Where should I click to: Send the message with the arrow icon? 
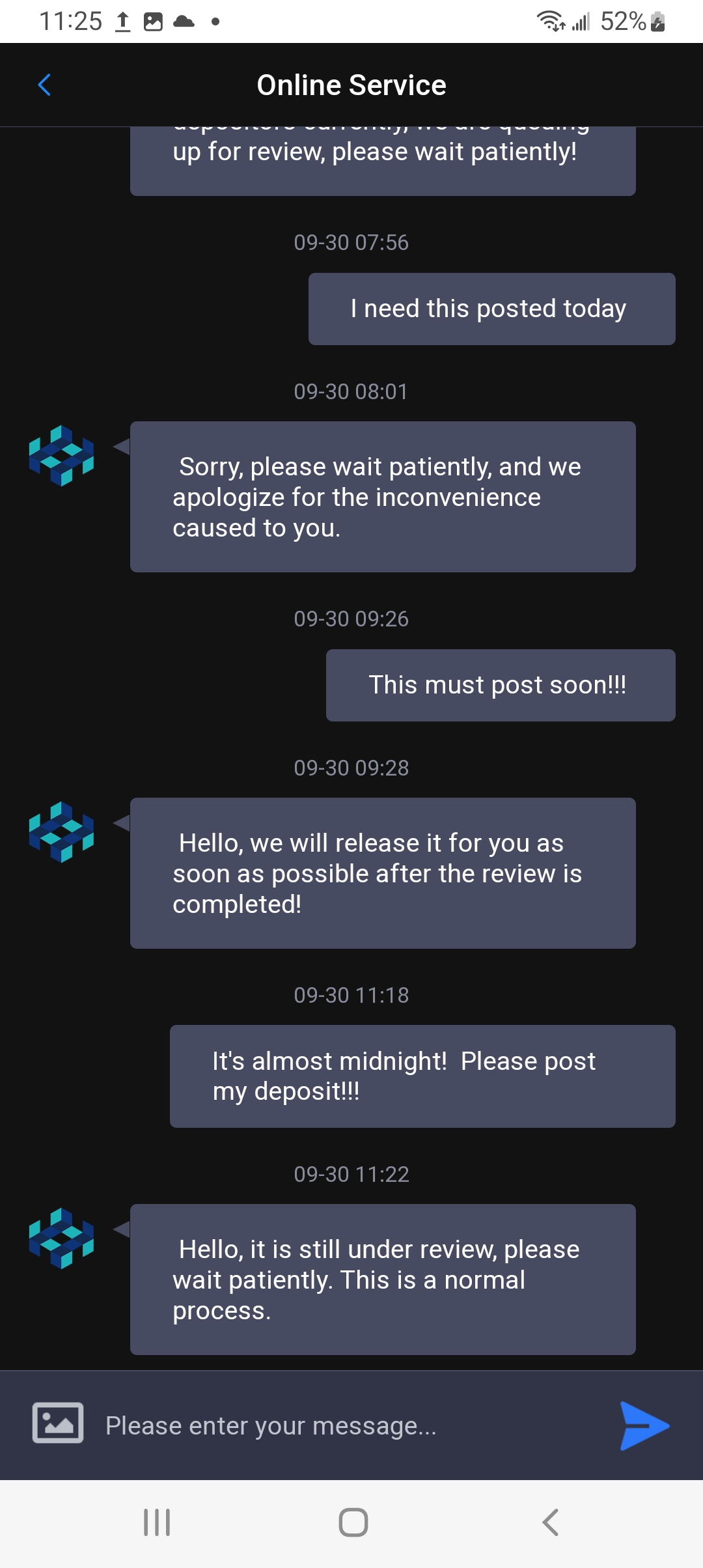coord(644,1425)
